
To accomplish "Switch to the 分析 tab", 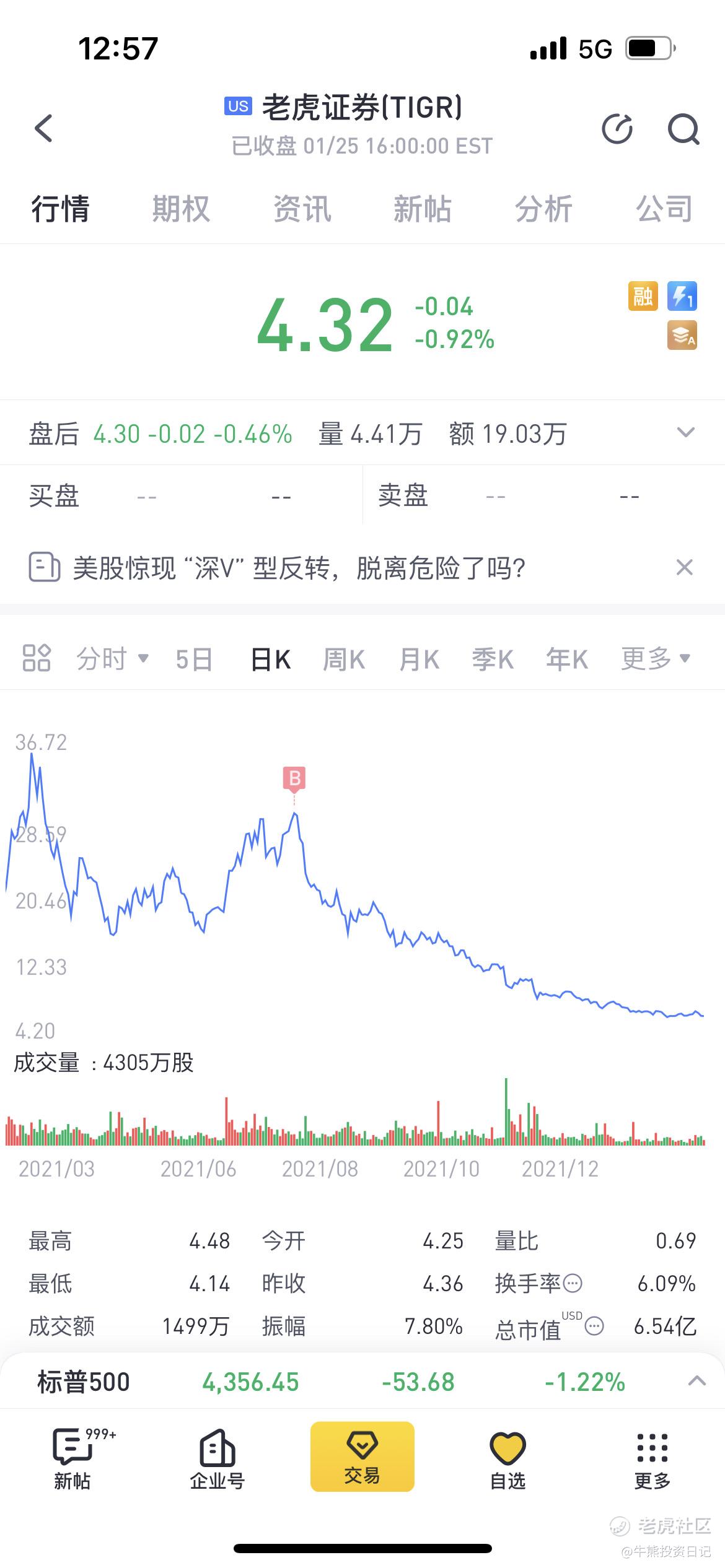I will 543,209.
